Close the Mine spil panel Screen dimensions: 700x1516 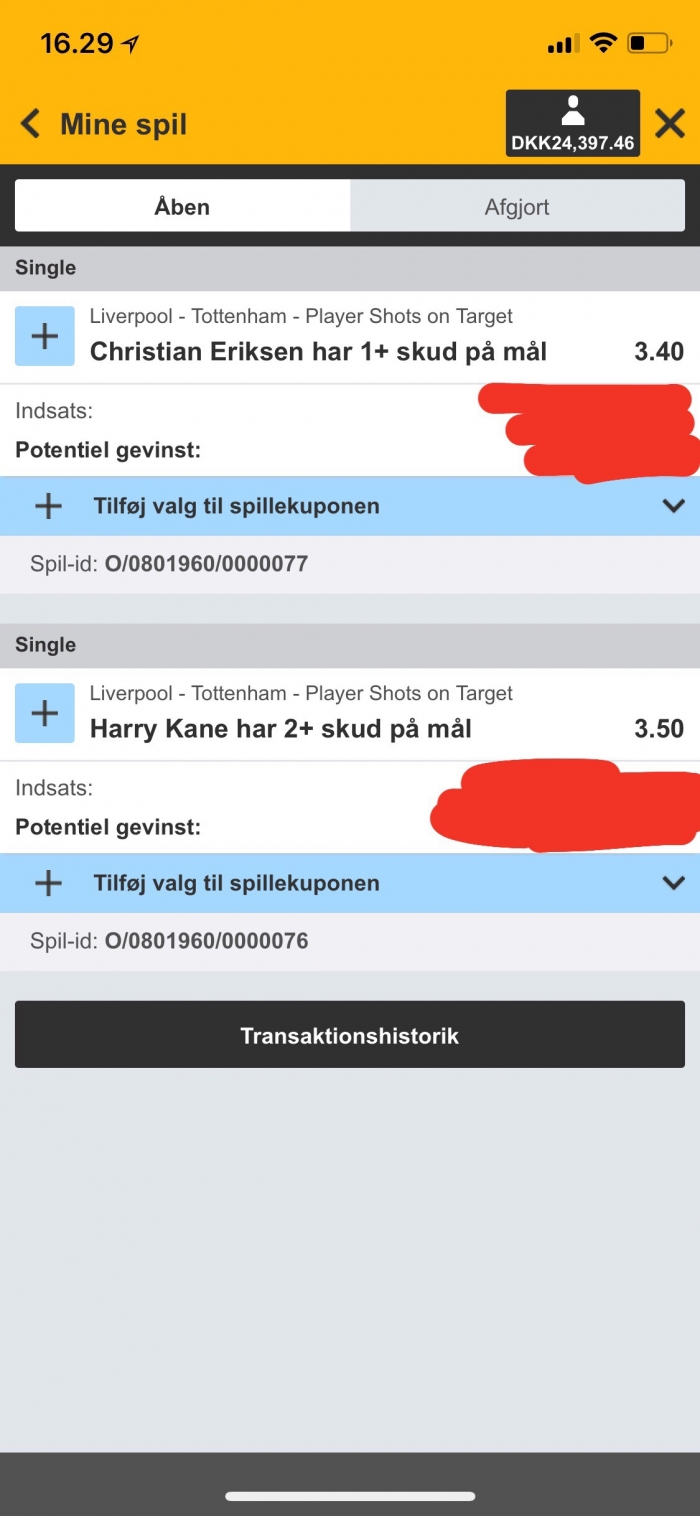point(669,124)
